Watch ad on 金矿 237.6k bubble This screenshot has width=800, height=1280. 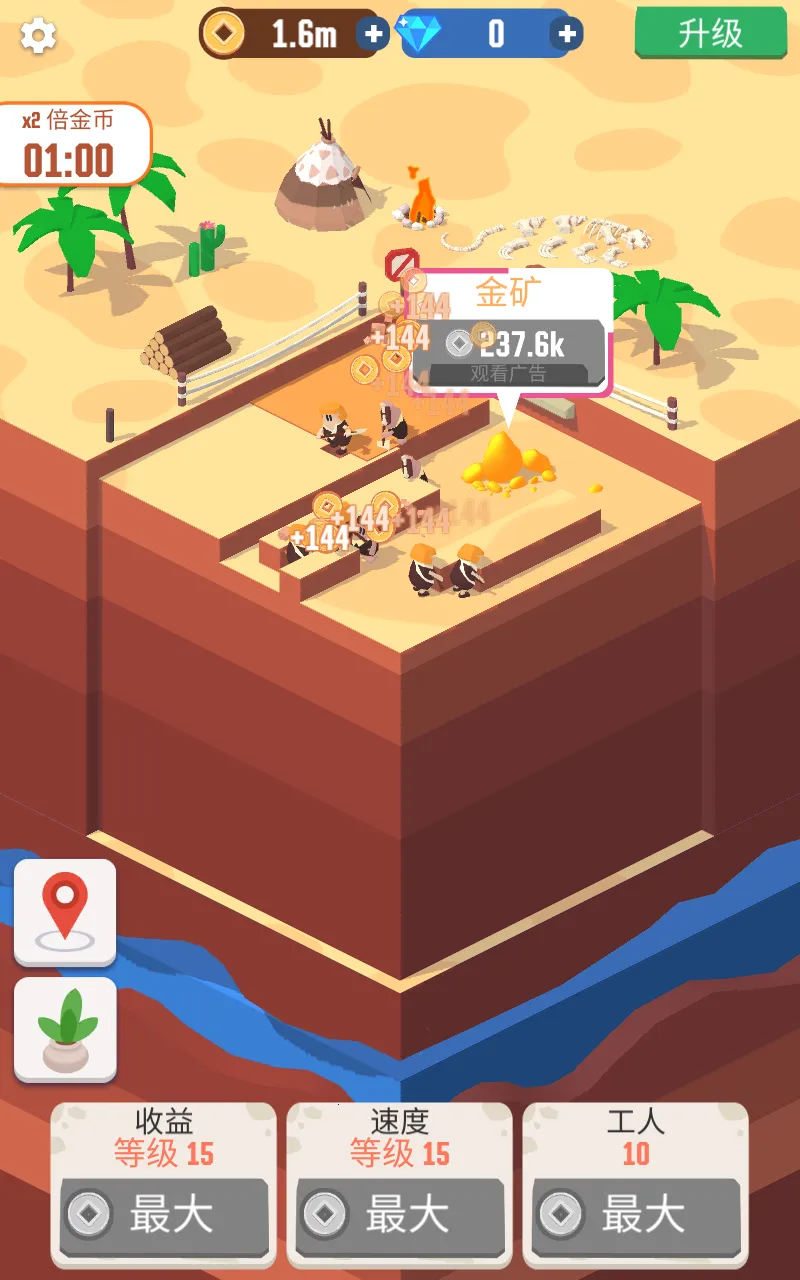point(508,354)
